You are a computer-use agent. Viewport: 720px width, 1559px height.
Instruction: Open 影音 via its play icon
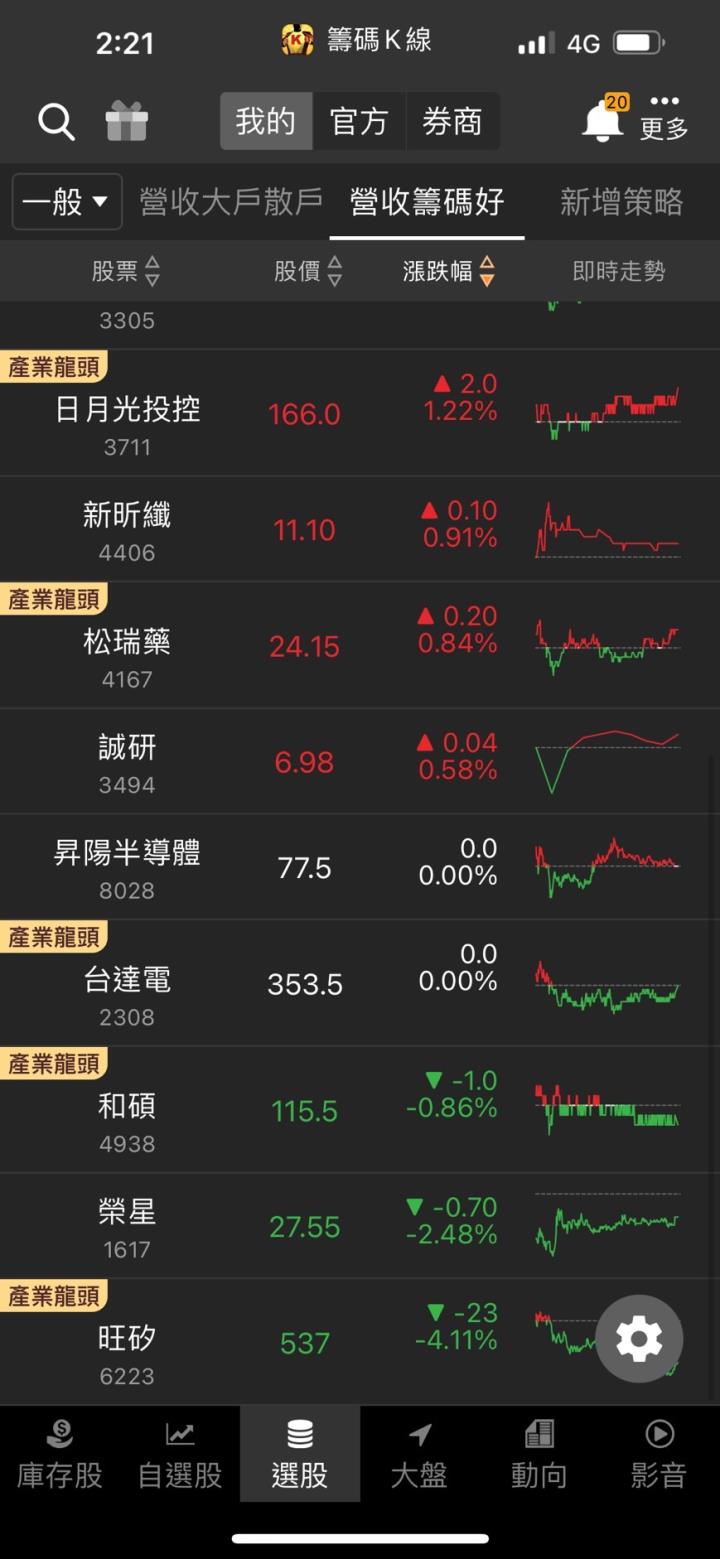click(659, 1451)
